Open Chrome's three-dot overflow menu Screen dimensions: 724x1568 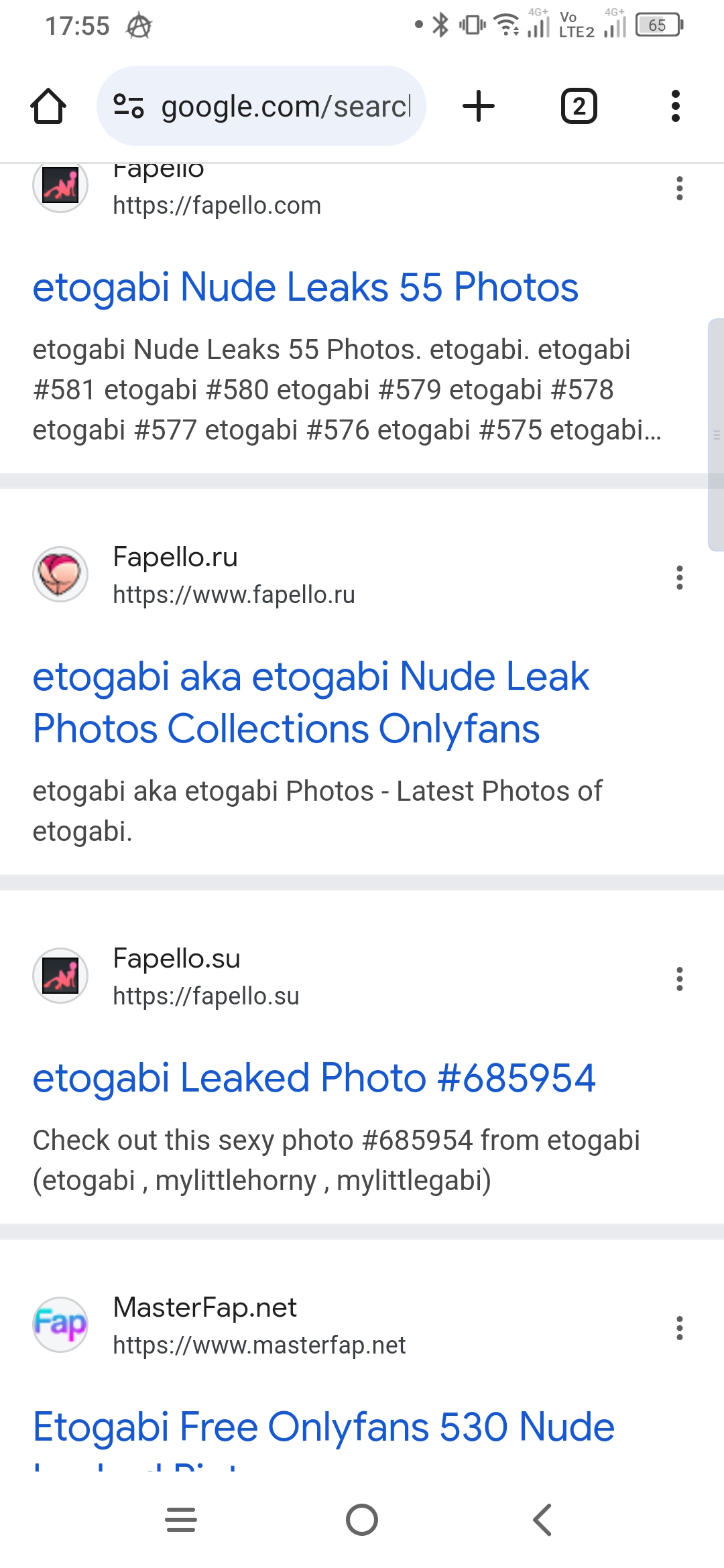coord(676,106)
